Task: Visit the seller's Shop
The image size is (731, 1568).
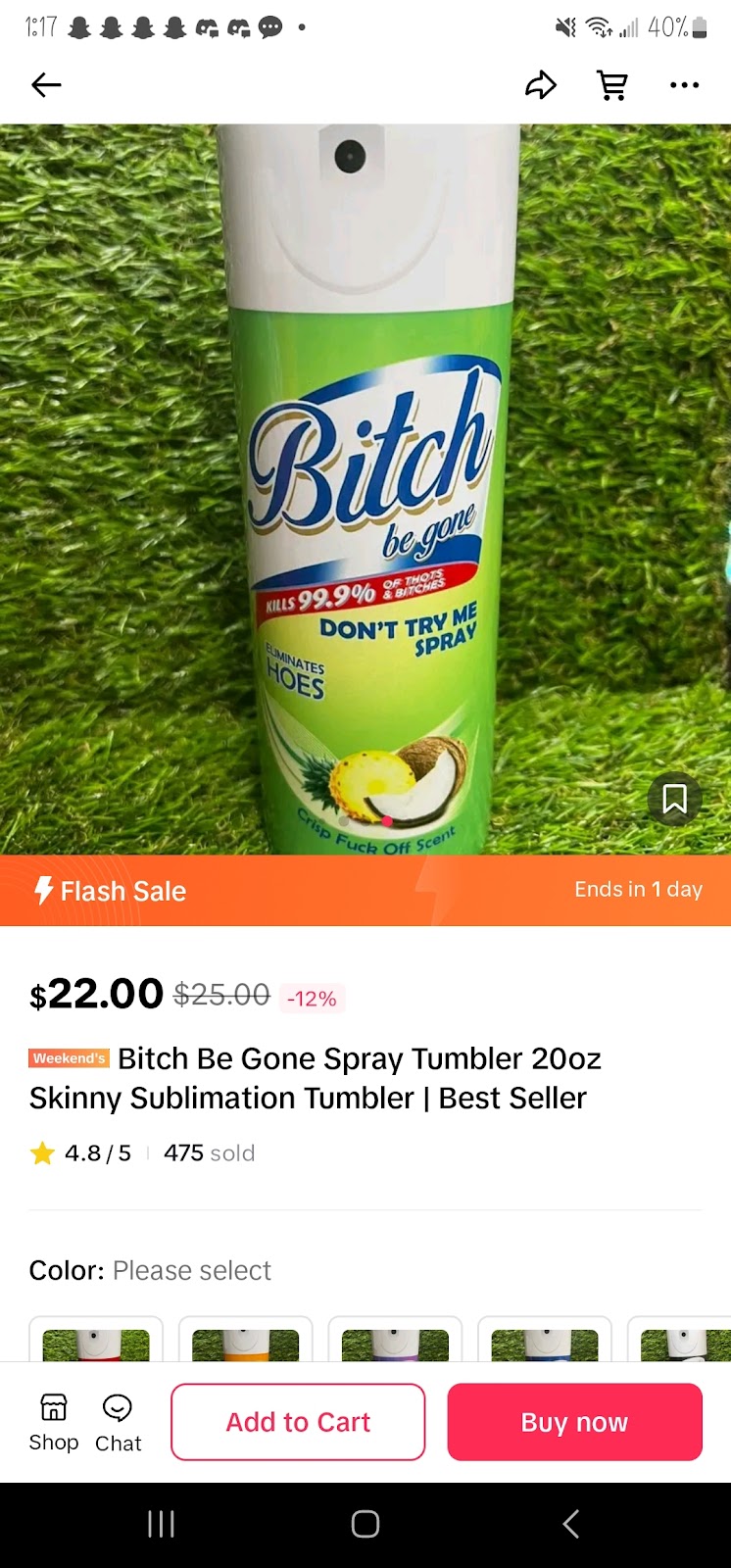Action: tap(54, 1422)
